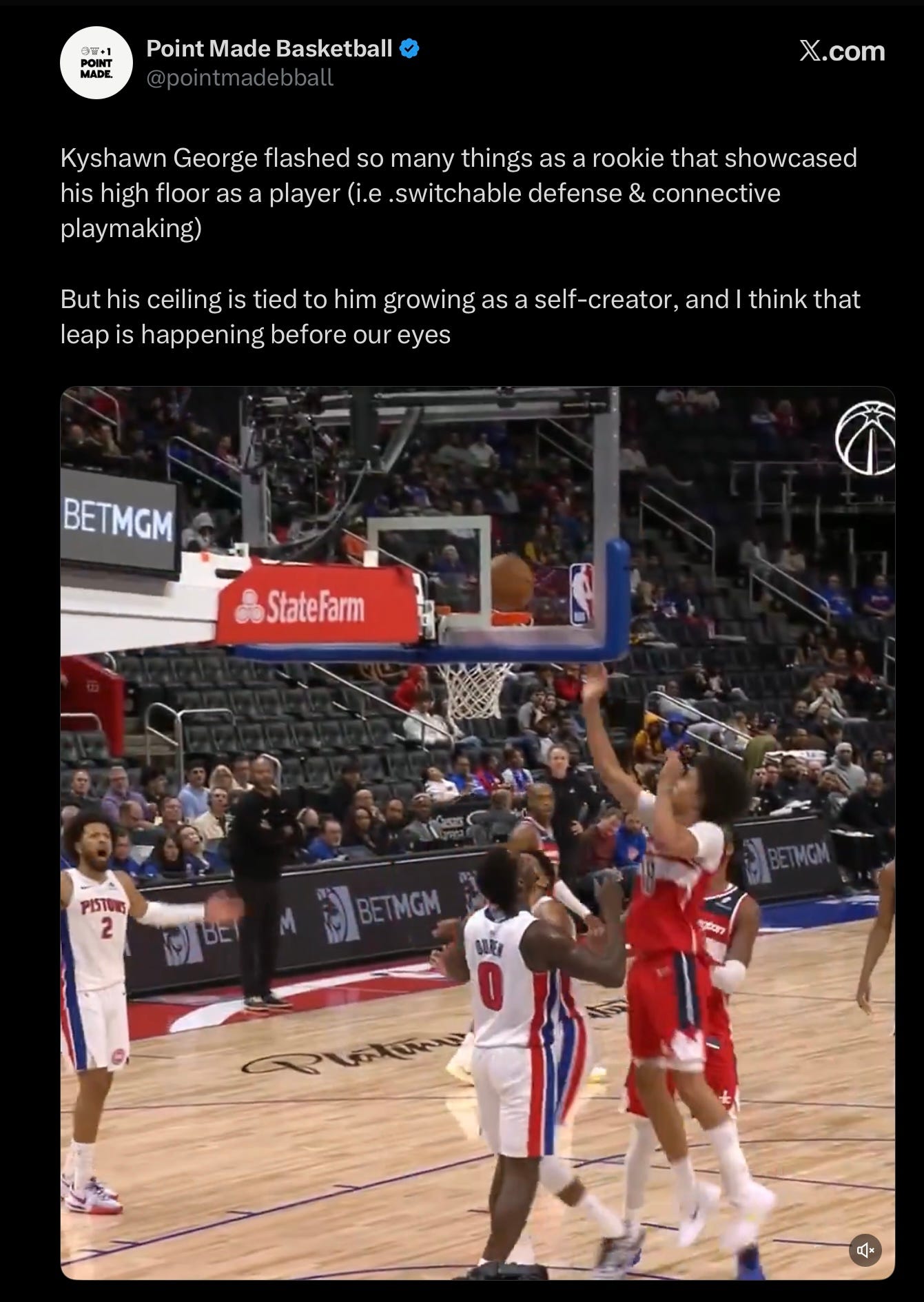The height and width of the screenshot is (1302, 924).
Task: Open the X.com link
Action: point(842,52)
